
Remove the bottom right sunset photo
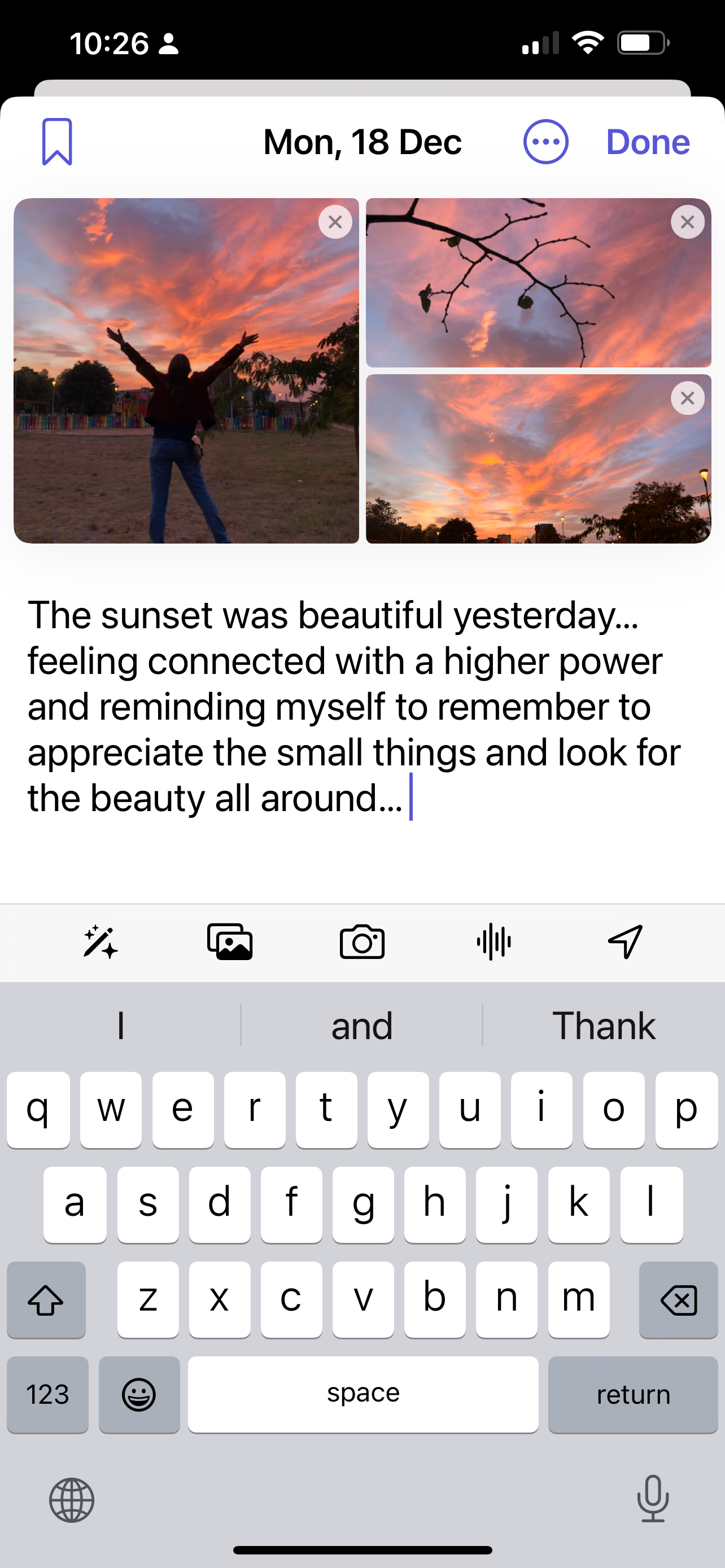687,398
